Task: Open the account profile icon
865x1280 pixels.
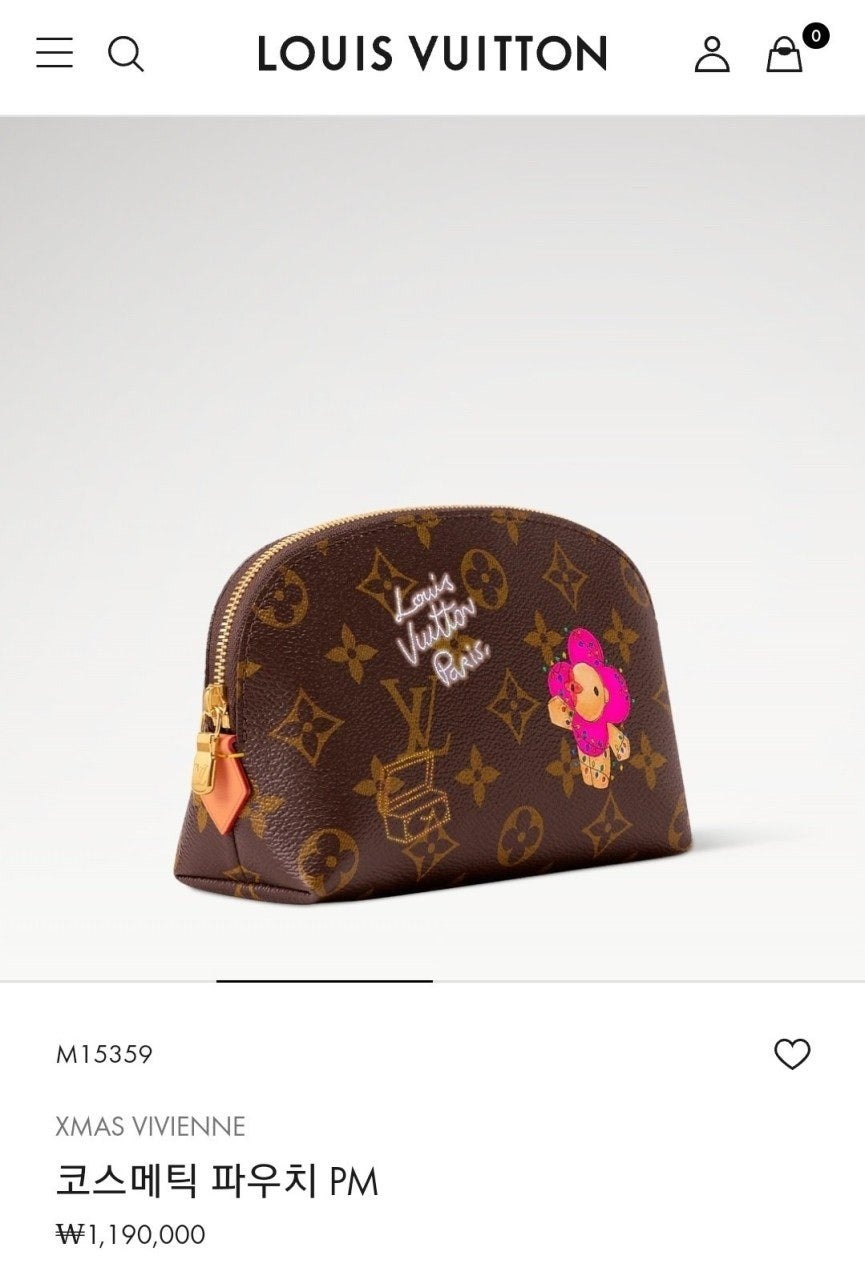Action: [712, 54]
